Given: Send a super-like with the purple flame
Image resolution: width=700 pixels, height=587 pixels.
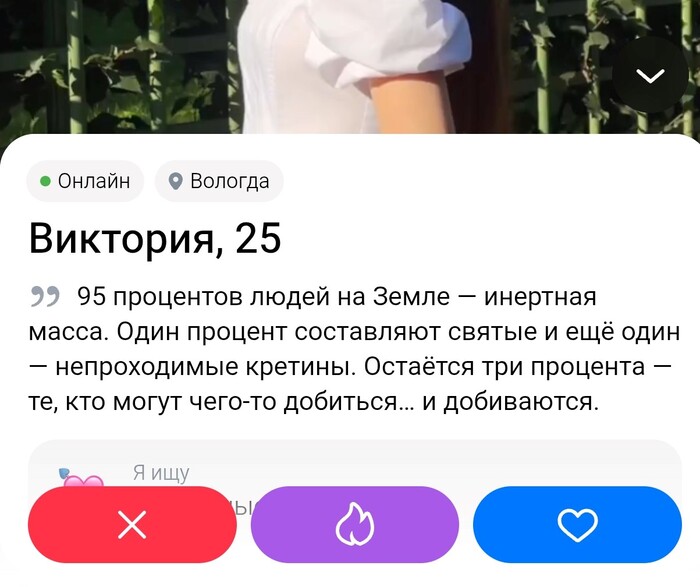Looking at the screenshot, I should click(354, 524).
